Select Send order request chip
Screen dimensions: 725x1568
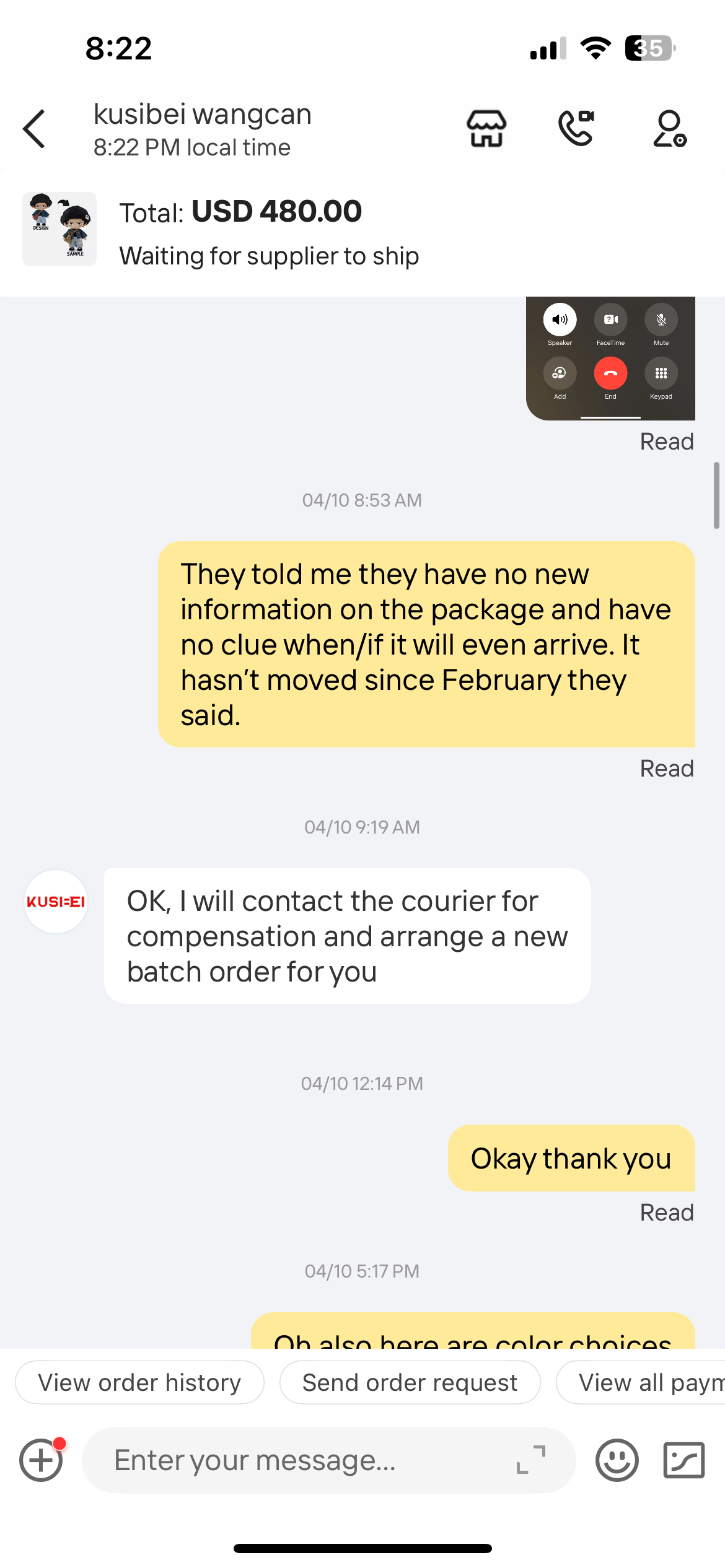(x=410, y=1382)
